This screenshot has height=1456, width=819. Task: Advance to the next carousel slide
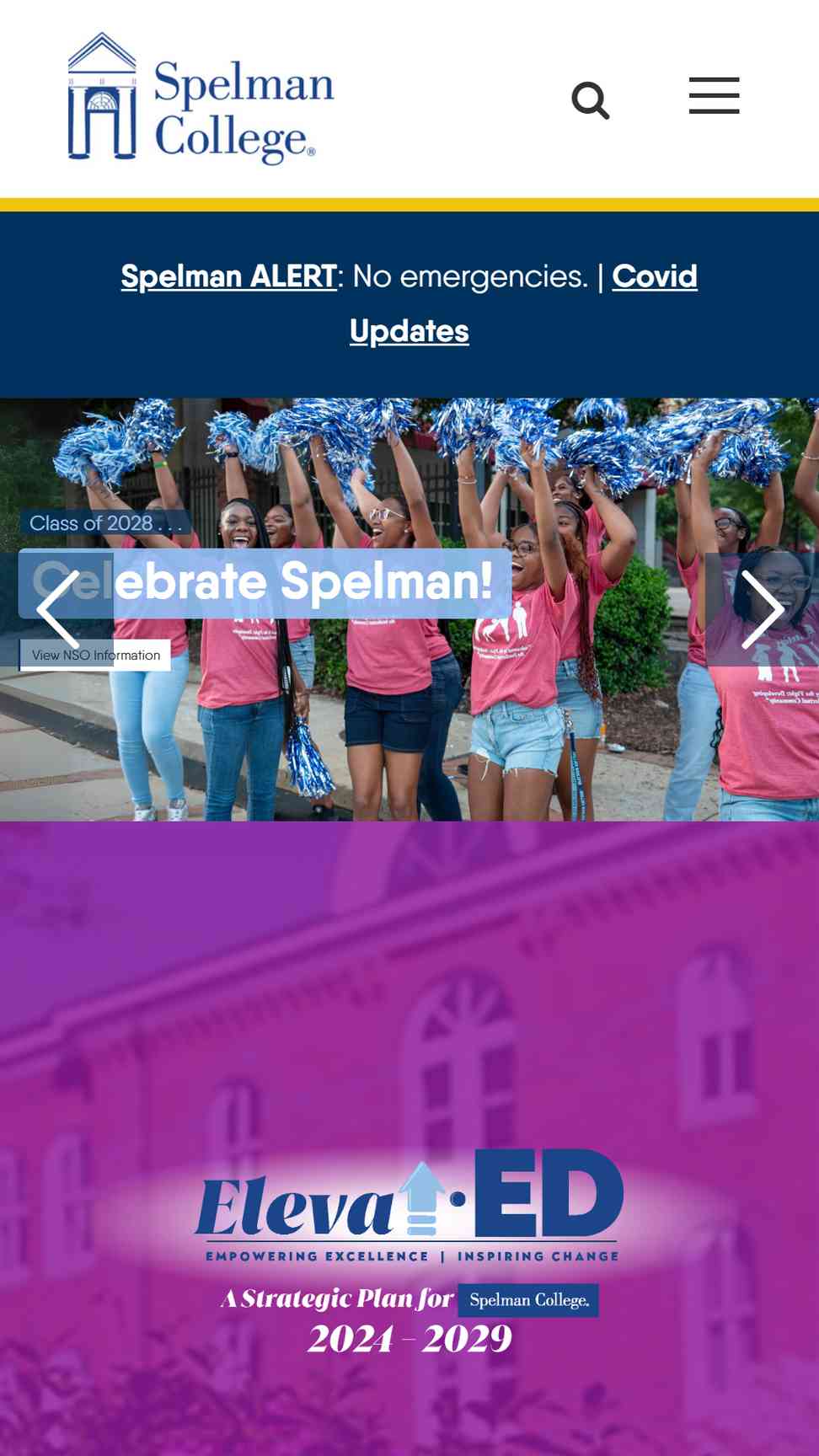763,609
